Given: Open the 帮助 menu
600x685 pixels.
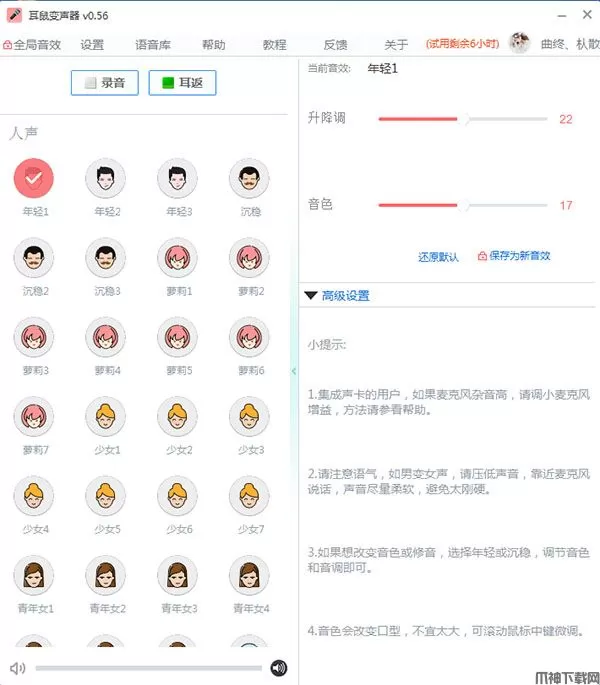Looking at the screenshot, I should click(x=213, y=45).
